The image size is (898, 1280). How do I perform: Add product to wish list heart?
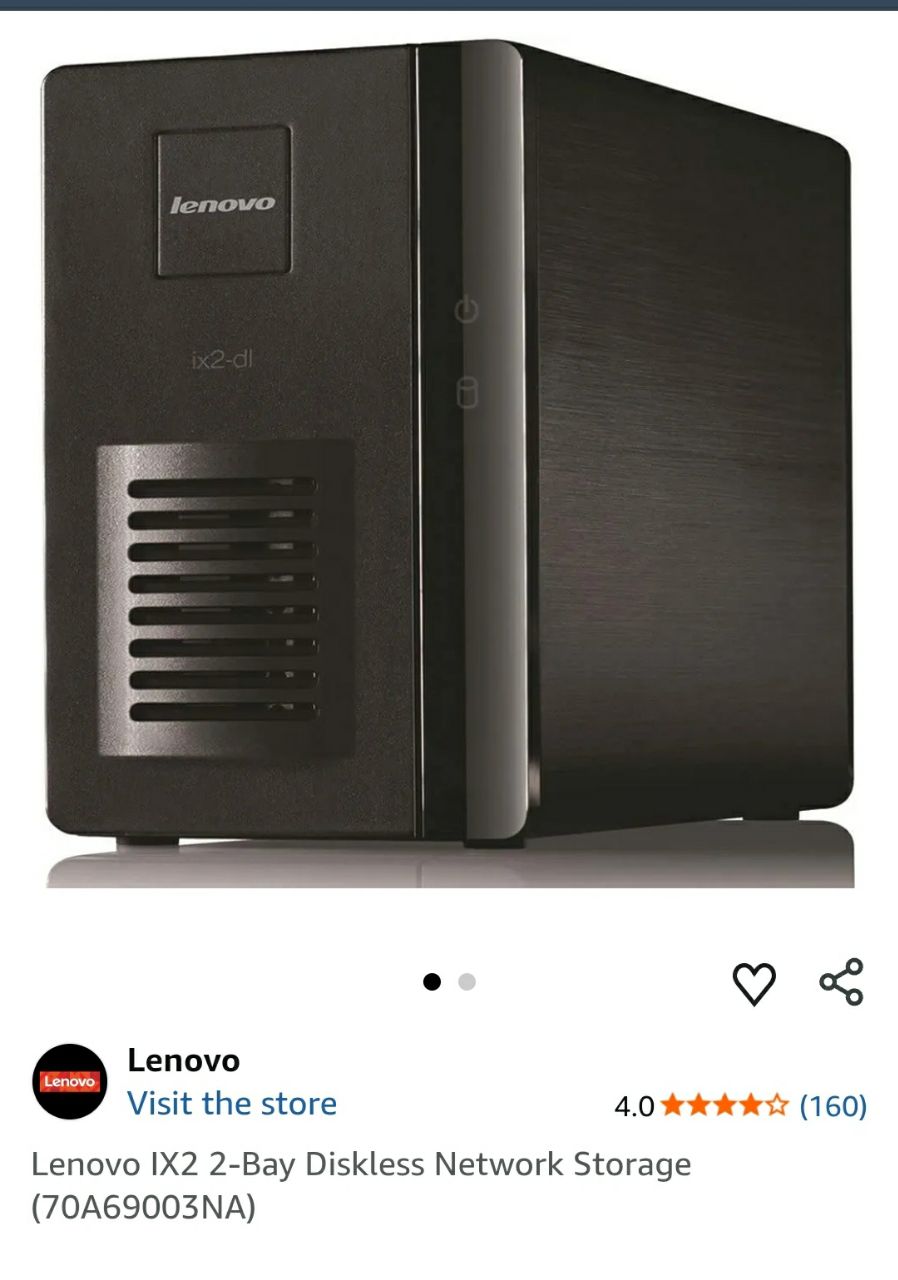[x=754, y=983]
